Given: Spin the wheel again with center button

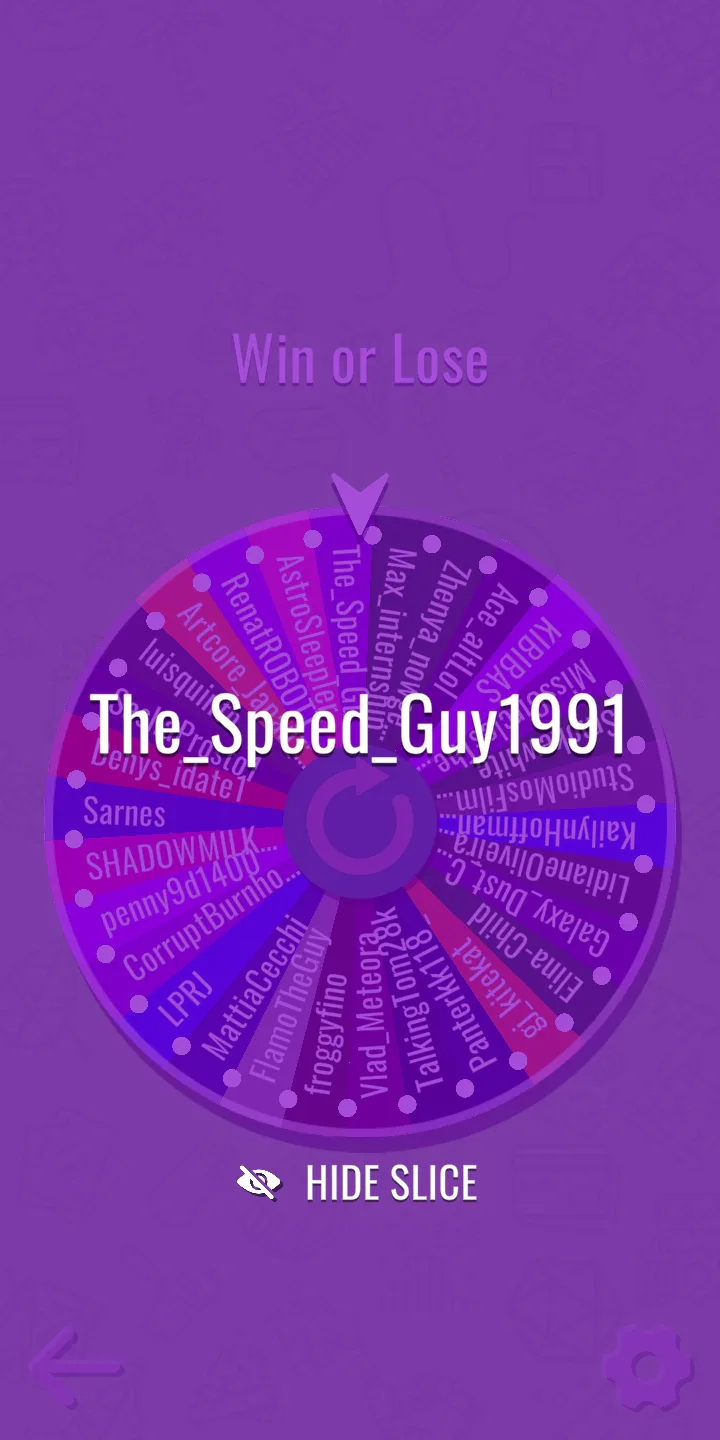Looking at the screenshot, I should (360, 822).
